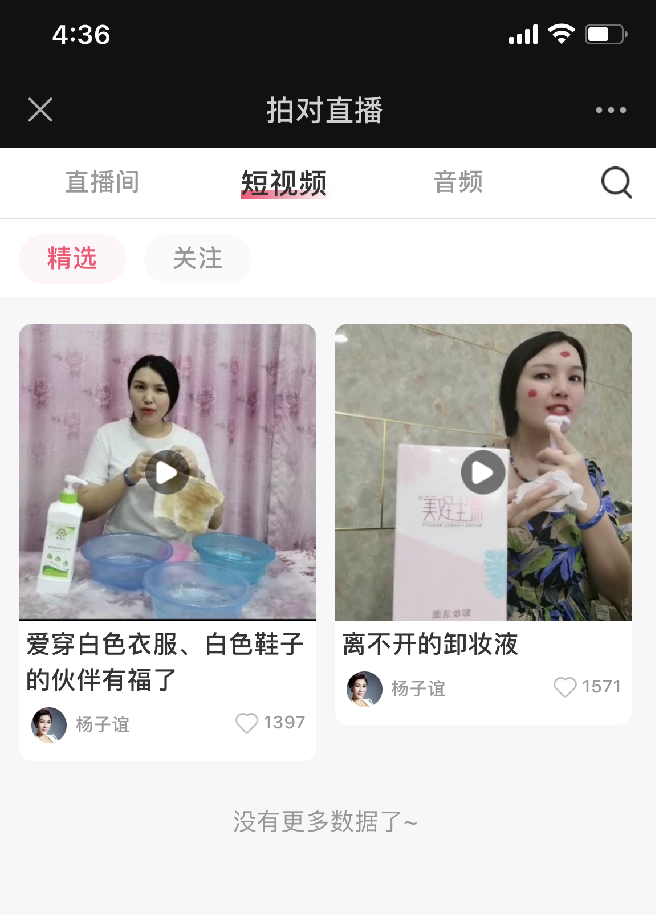Play the 离不开的卸妆液 video

pyautogui.click(x=483, y=471)
